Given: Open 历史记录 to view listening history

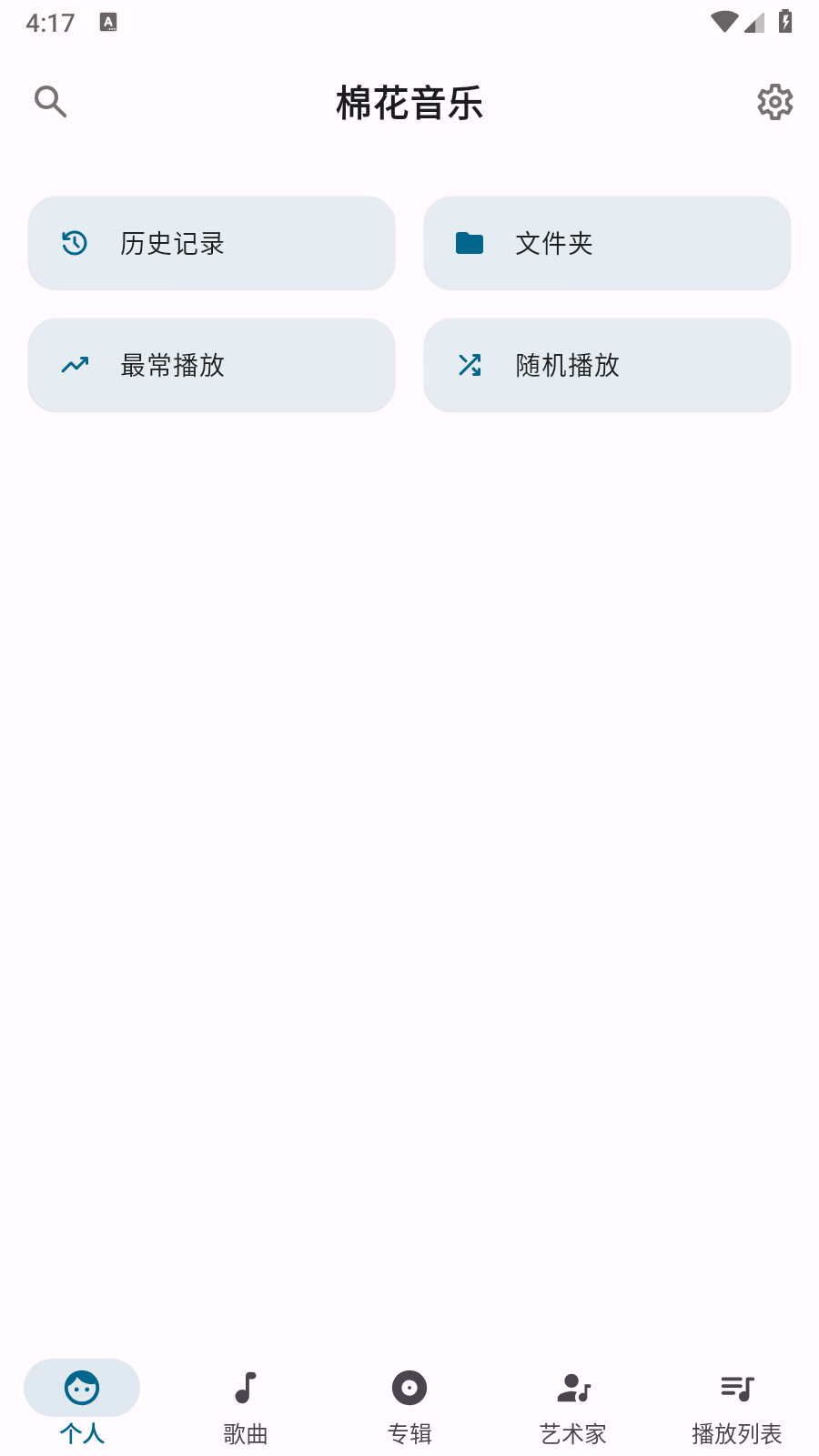Looking at the screenshot, I should coord(211,243).
